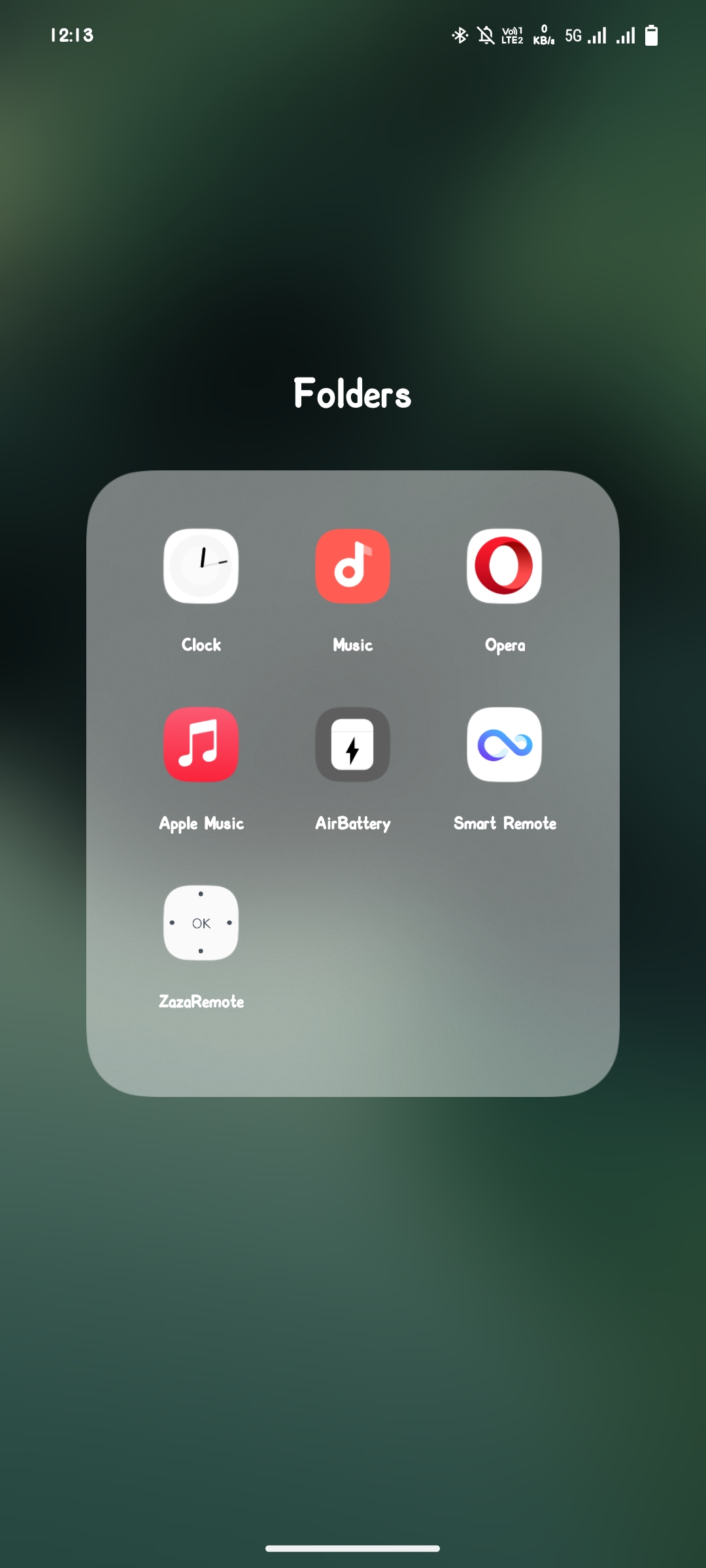Screen dimensions: 706x1568
Task: Start Apple Music
Action: pyautogui.click(x=201, y=744)
